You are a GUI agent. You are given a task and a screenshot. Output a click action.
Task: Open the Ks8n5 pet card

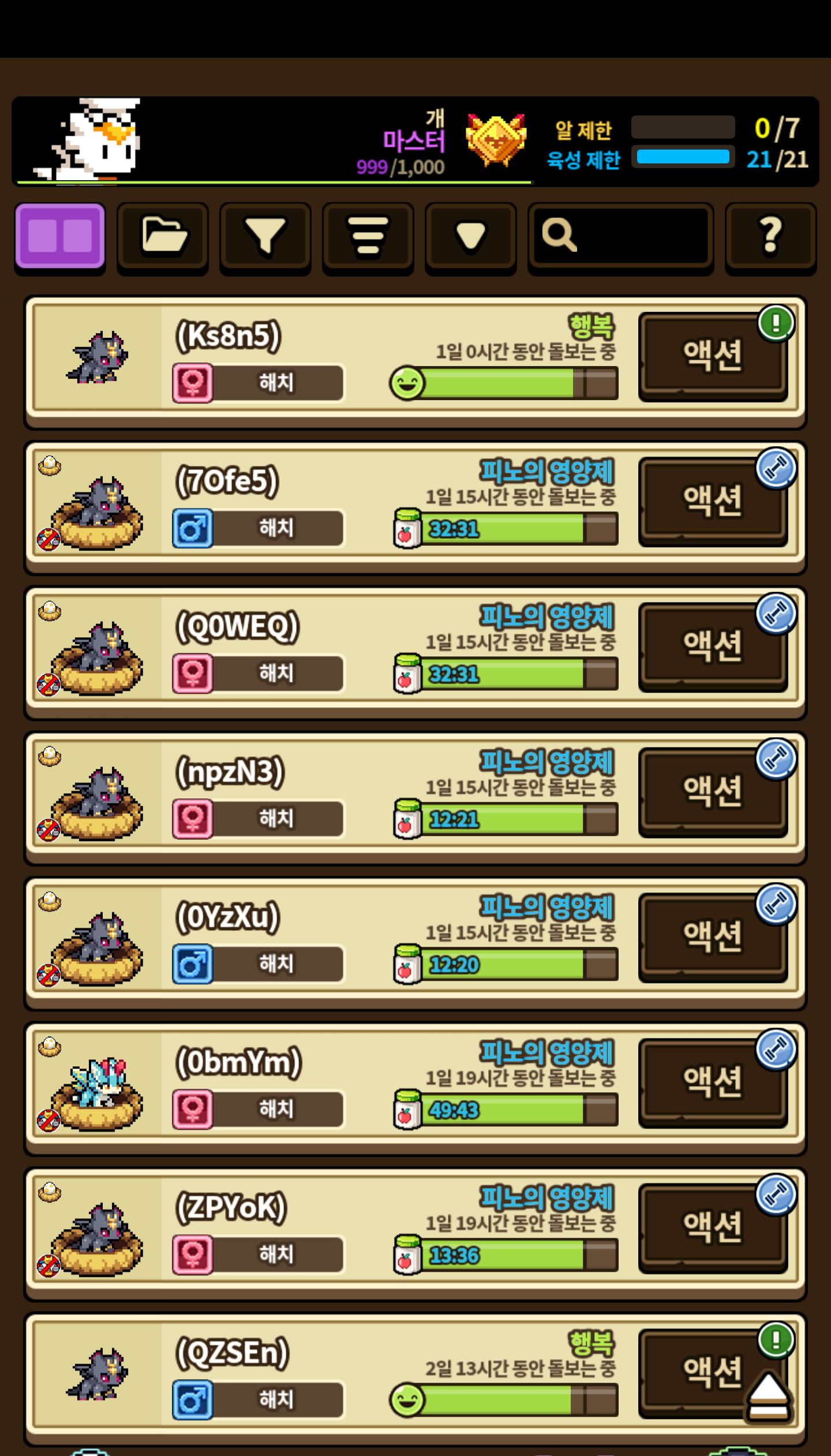coord(335,362)
